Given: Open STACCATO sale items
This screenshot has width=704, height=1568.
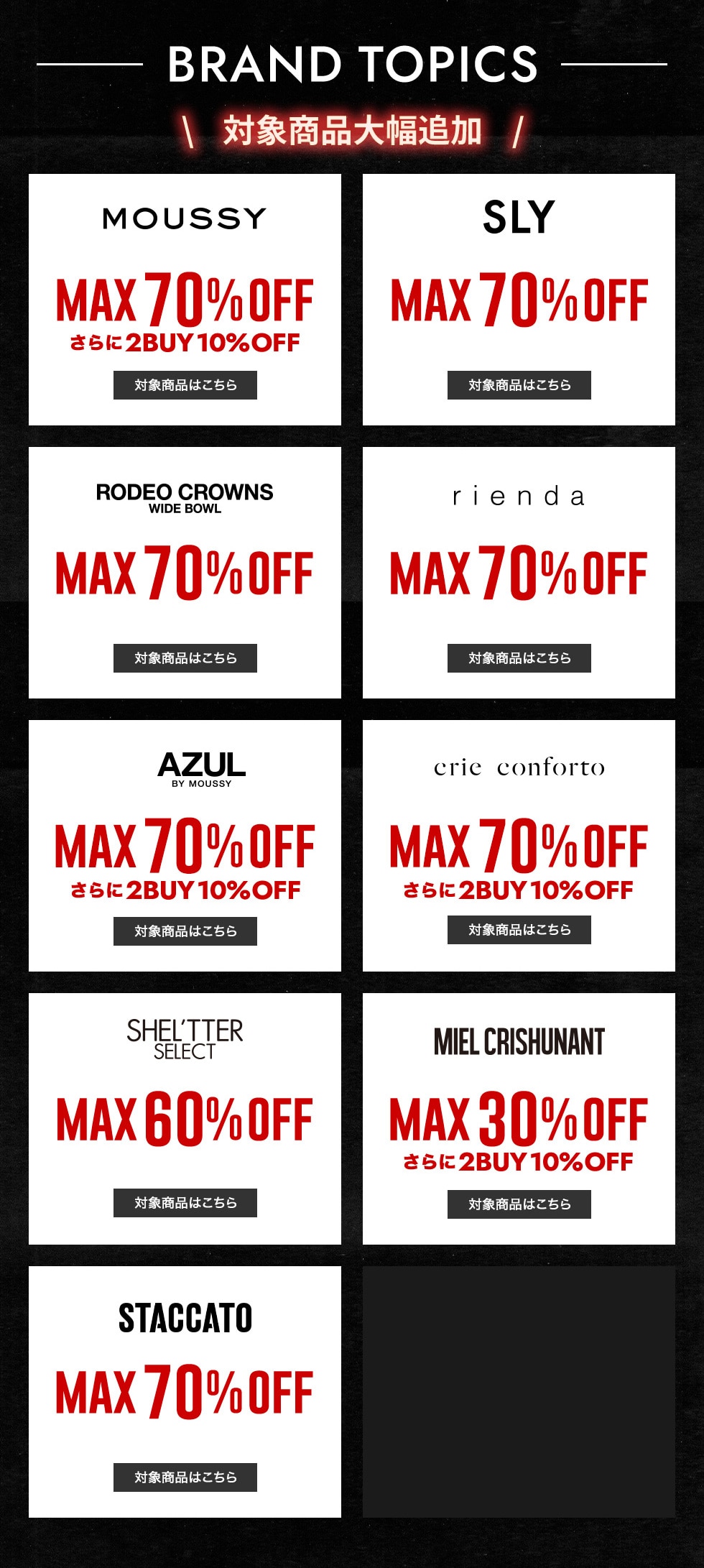Looking at the screenshot, I should pyautogui.click(x=185, y=1477).
